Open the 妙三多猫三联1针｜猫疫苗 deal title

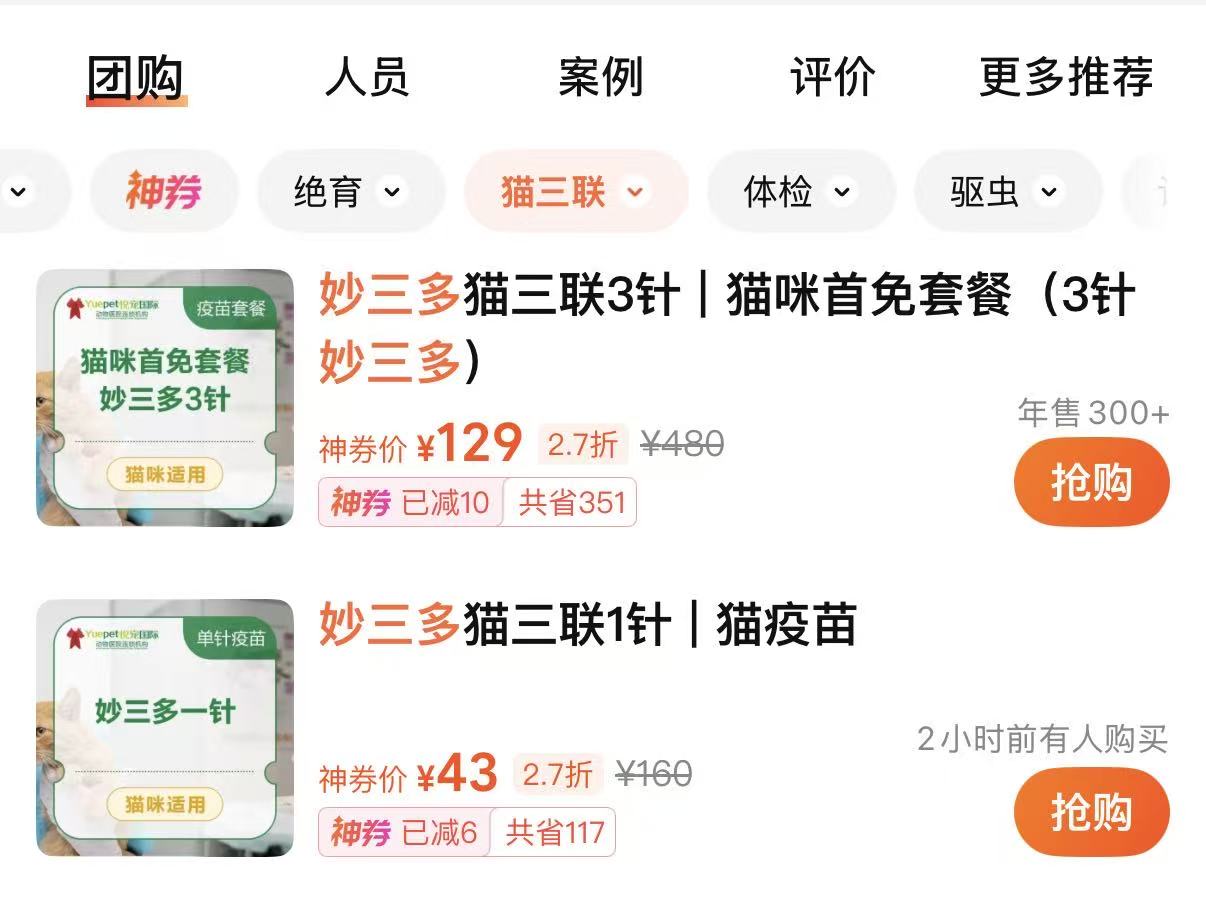point(587,626)
